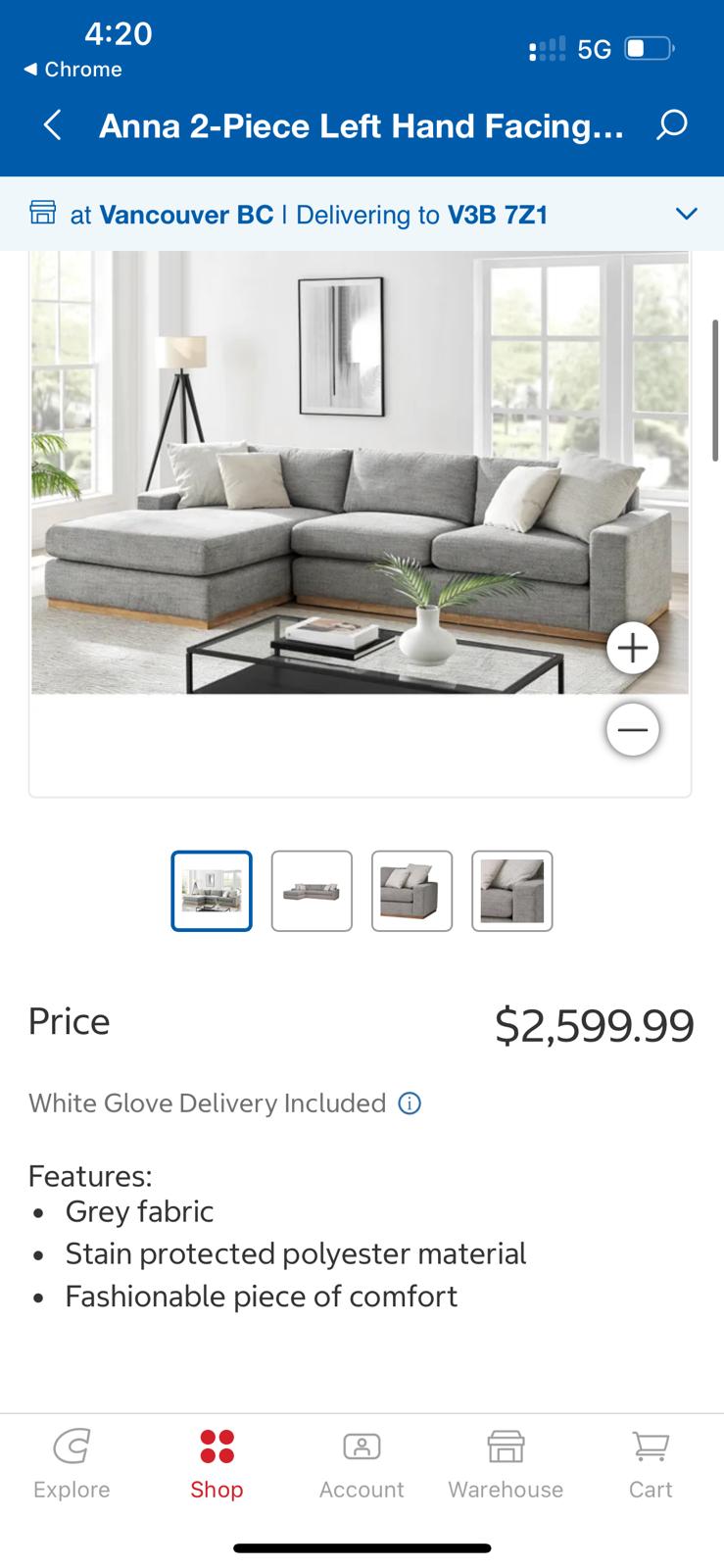Screen dimensions: 724x1568
Task: View the second thumbnail of sofa front
Action: (312, 891)
